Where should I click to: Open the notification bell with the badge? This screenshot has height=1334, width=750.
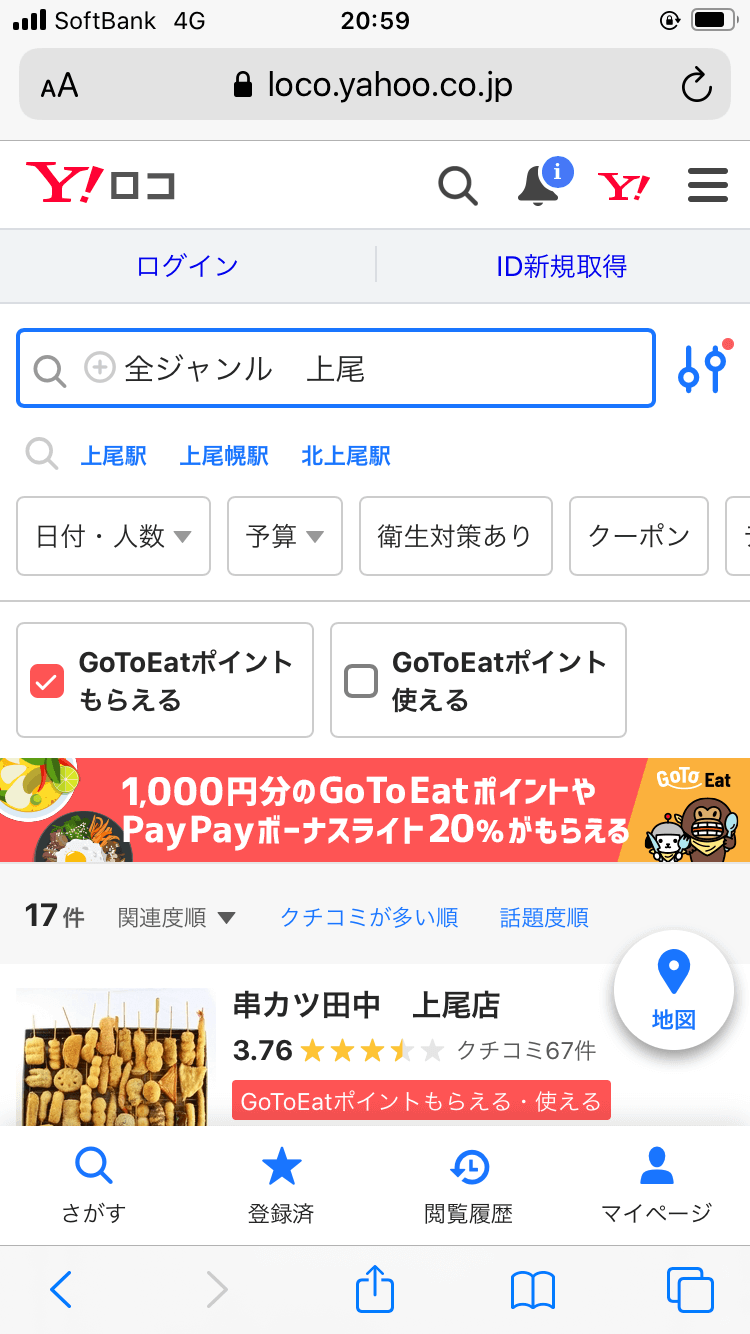(538, 185)
